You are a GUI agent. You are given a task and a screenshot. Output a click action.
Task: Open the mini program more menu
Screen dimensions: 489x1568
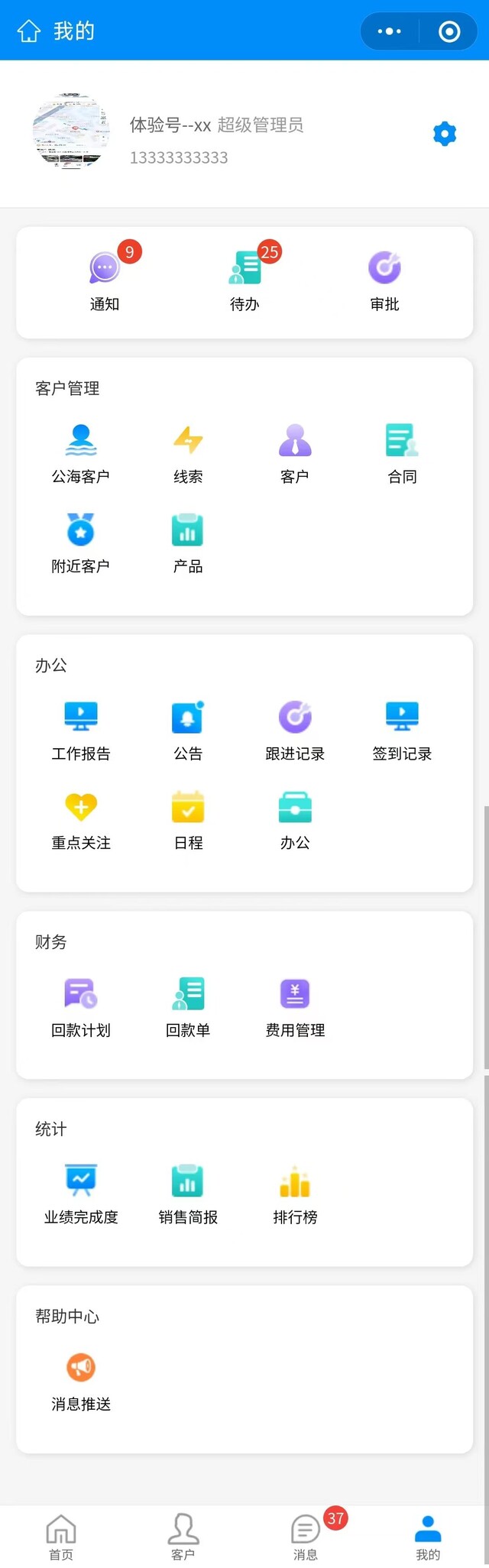tap(390, 31)
